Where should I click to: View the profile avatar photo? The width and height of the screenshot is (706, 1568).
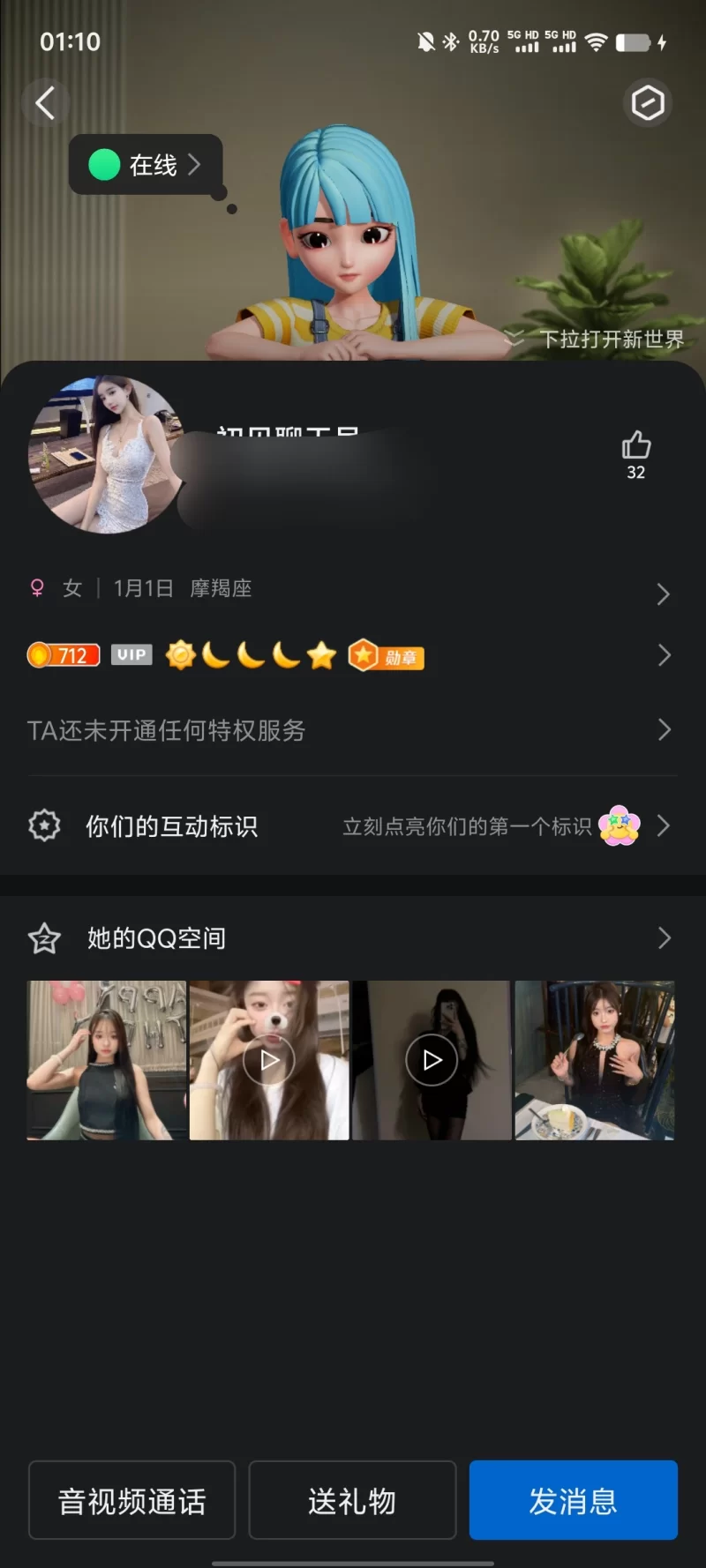coord(106,454)
